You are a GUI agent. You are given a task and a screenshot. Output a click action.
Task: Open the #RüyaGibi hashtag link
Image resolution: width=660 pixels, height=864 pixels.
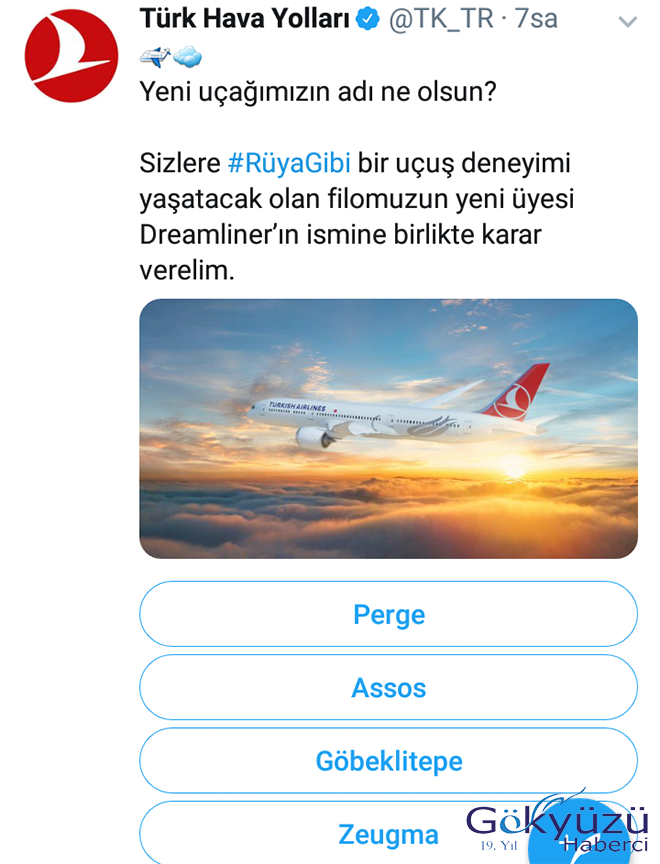pos(289,163)
